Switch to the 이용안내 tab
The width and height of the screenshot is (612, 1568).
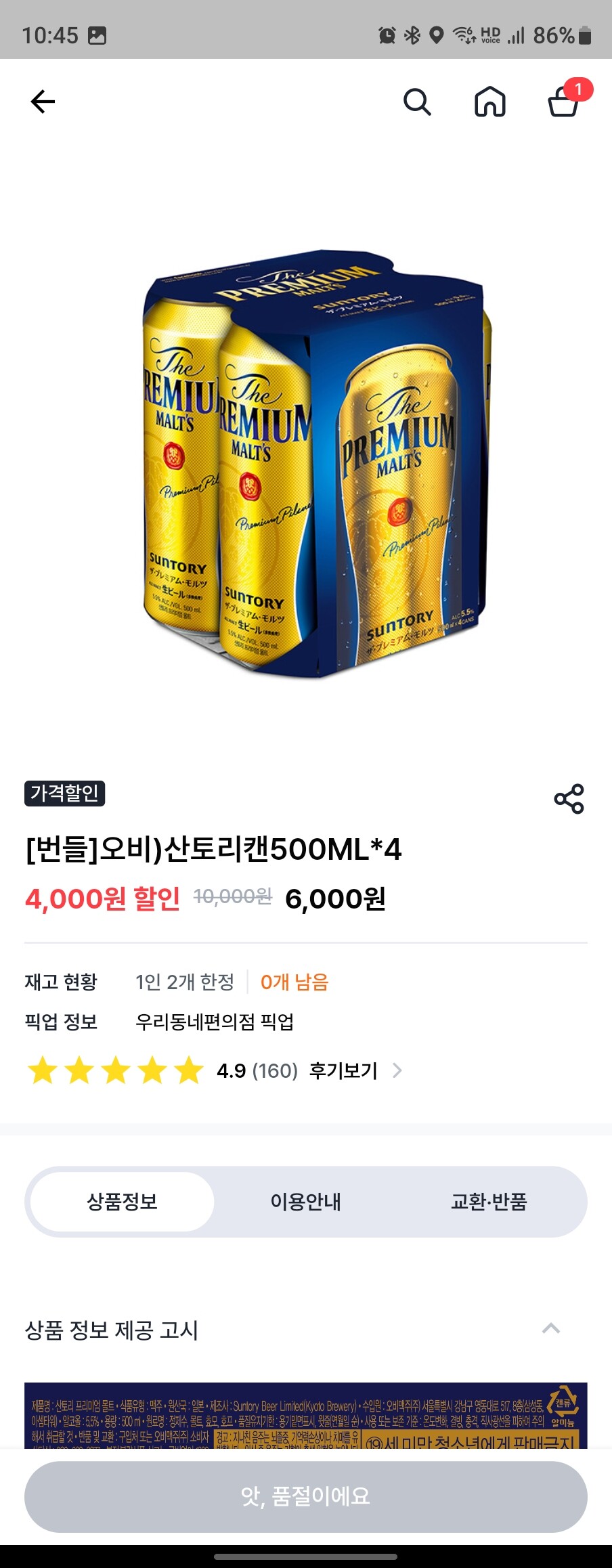(305, 1202)
